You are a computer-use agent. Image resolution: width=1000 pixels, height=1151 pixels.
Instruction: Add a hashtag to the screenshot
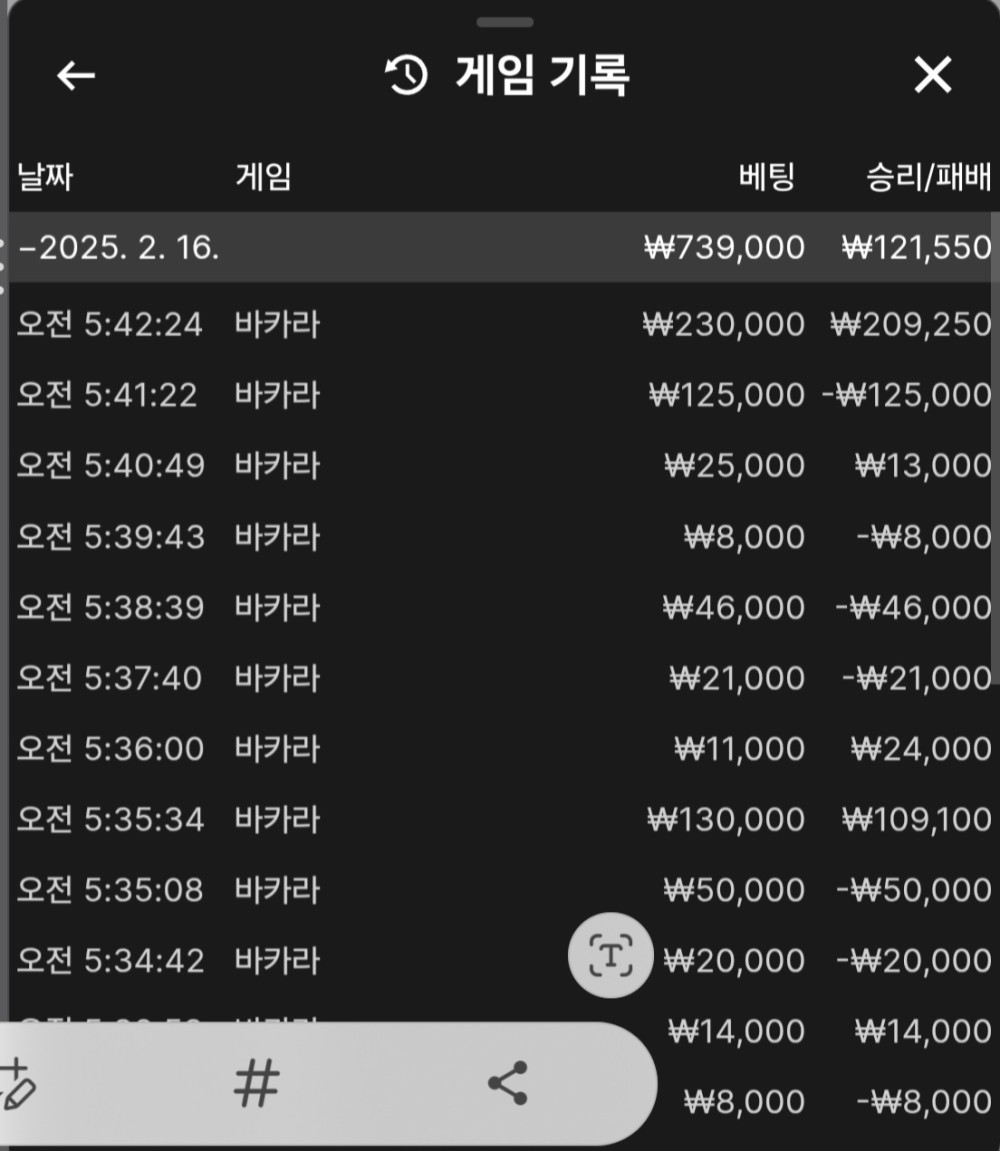256,1083
